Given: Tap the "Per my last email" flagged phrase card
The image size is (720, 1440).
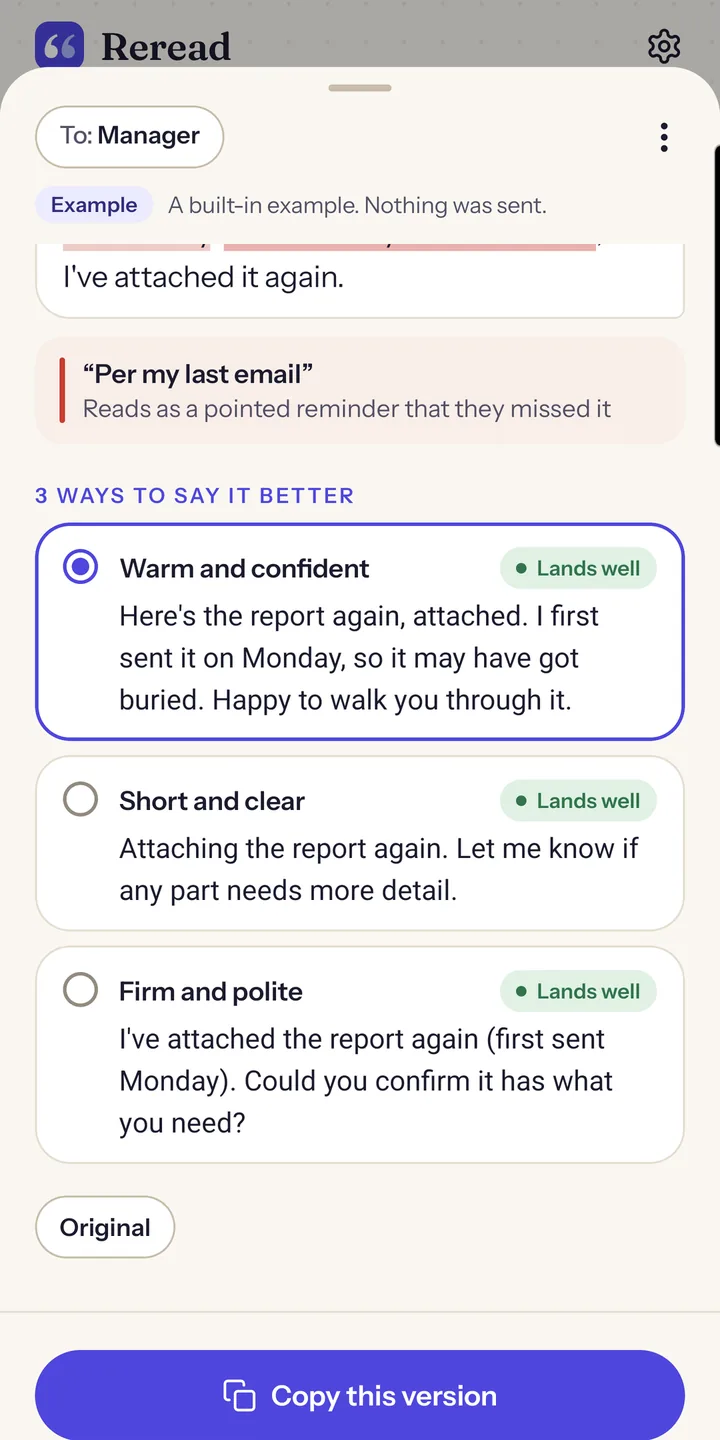Looking at the screenshot, I should pos(360,390).
